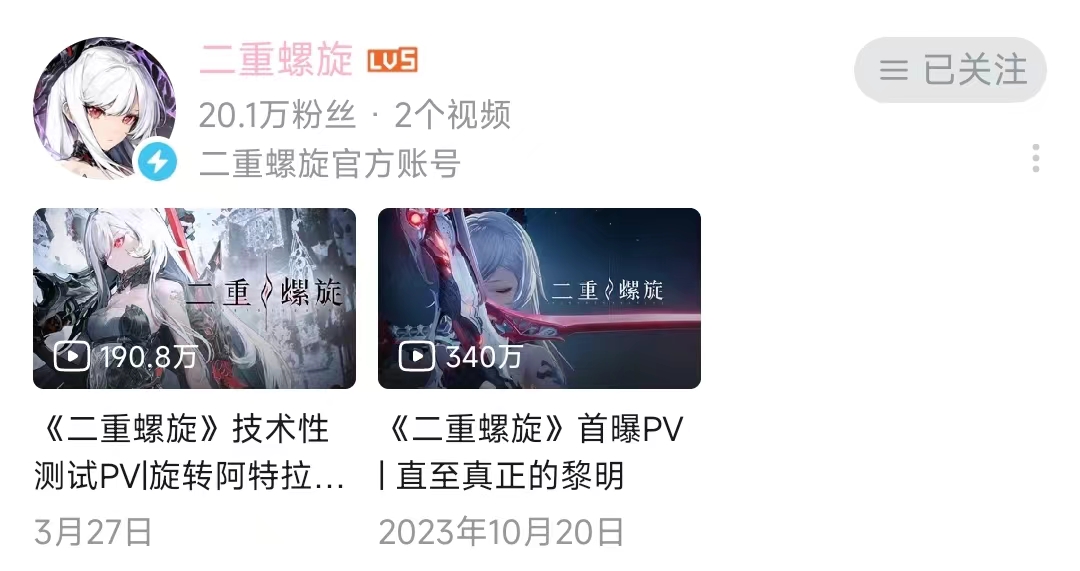Tap the 已关注 following button
Viewport: 1080px width, 571px height.
click(x=950, y=70)
